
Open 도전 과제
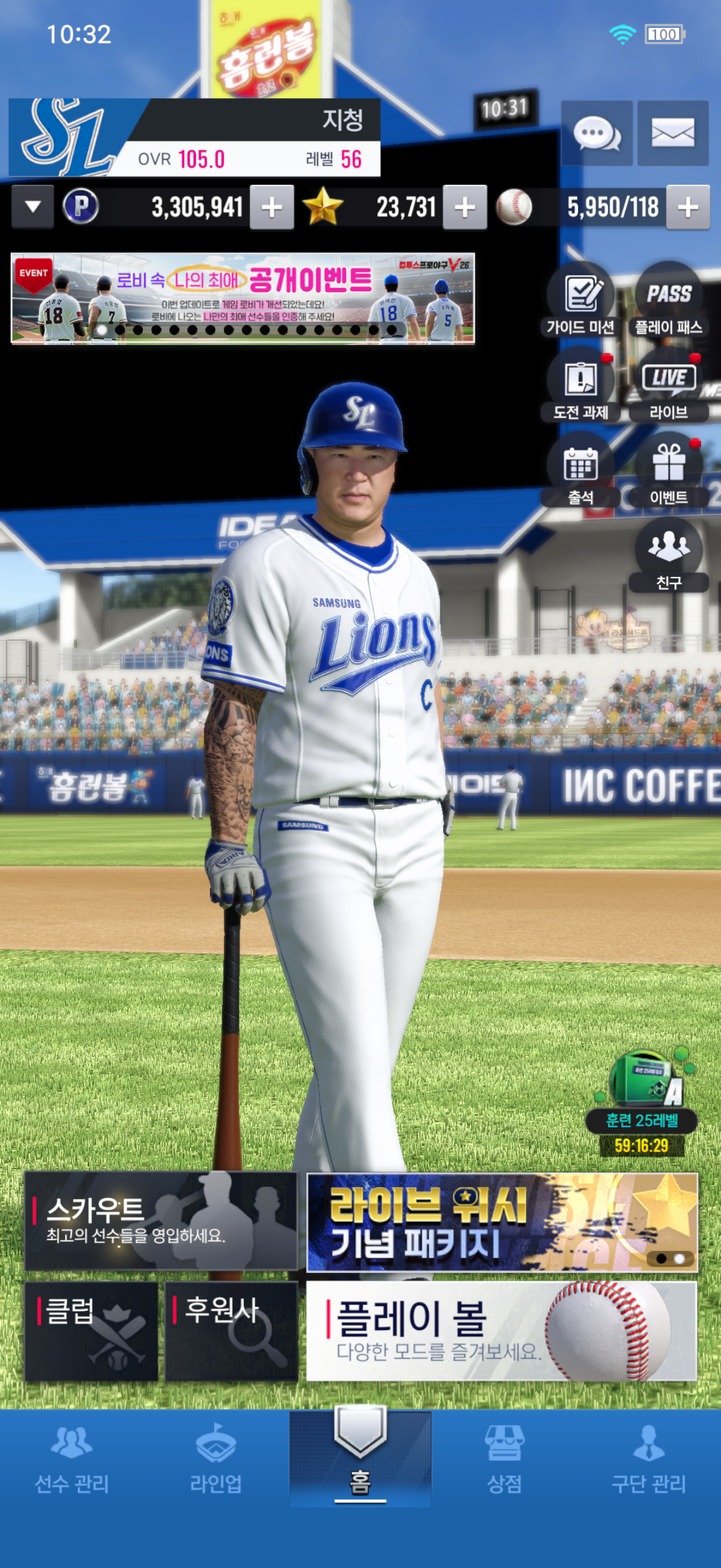pos(581,385)
